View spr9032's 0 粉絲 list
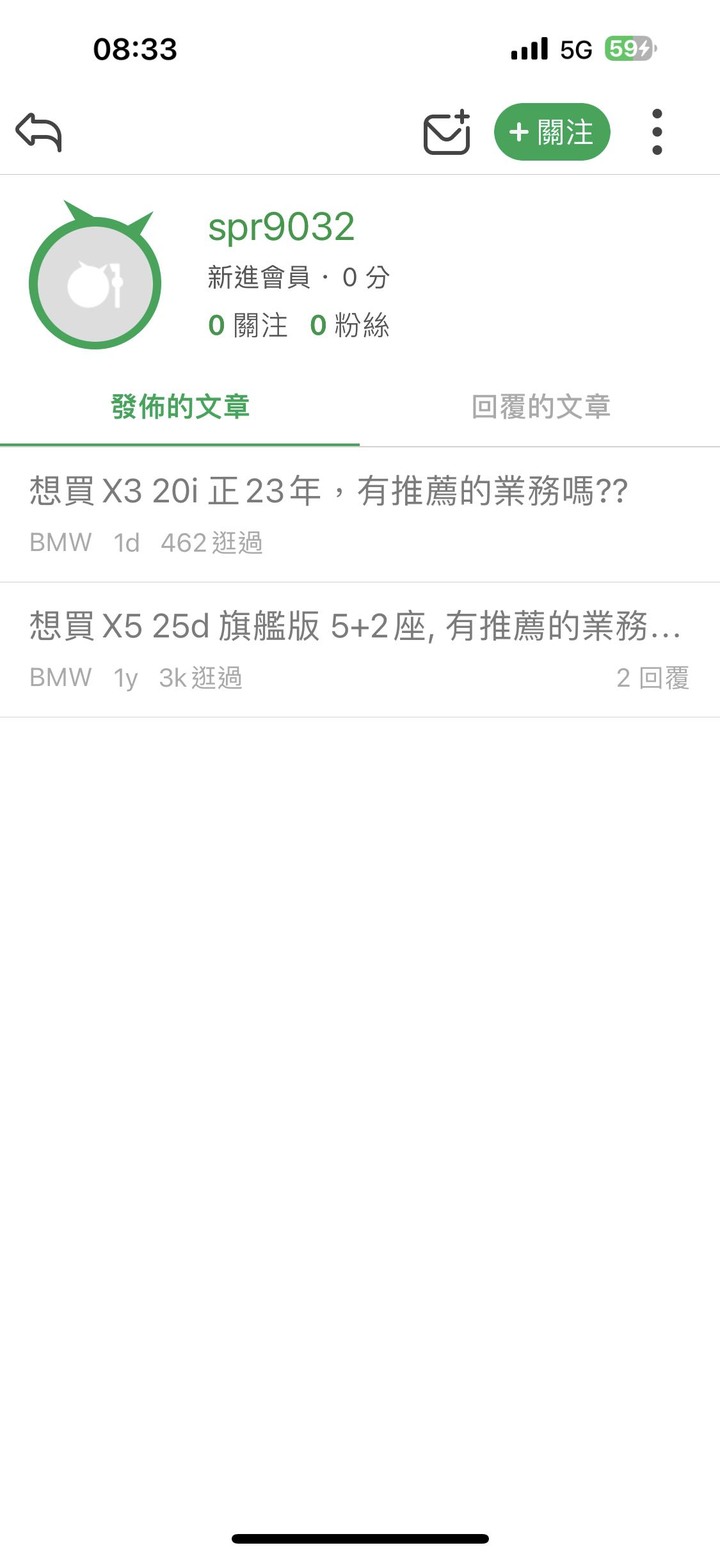720x1559 pixels. pyautogui.click(x=349, y=325)
